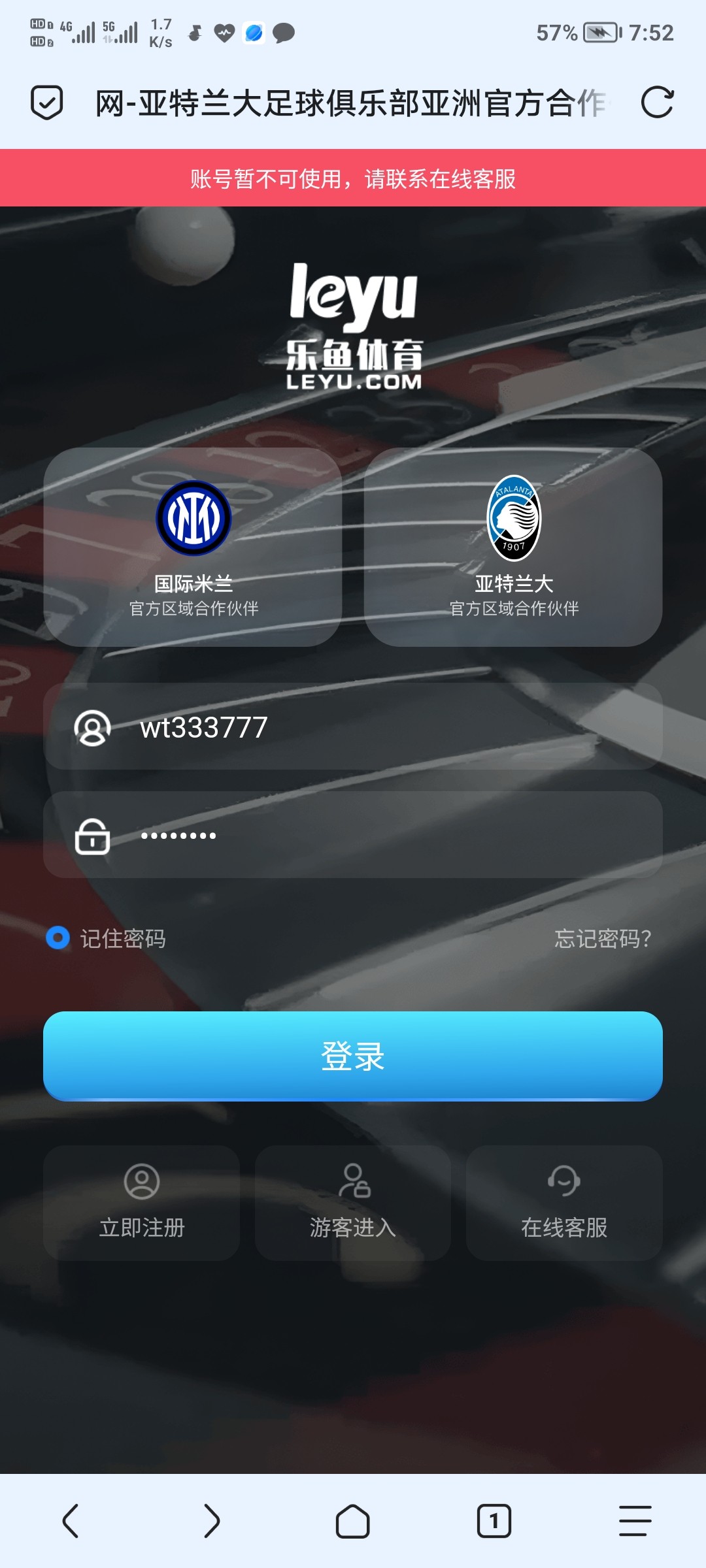Tap the page title address bar

352,103
